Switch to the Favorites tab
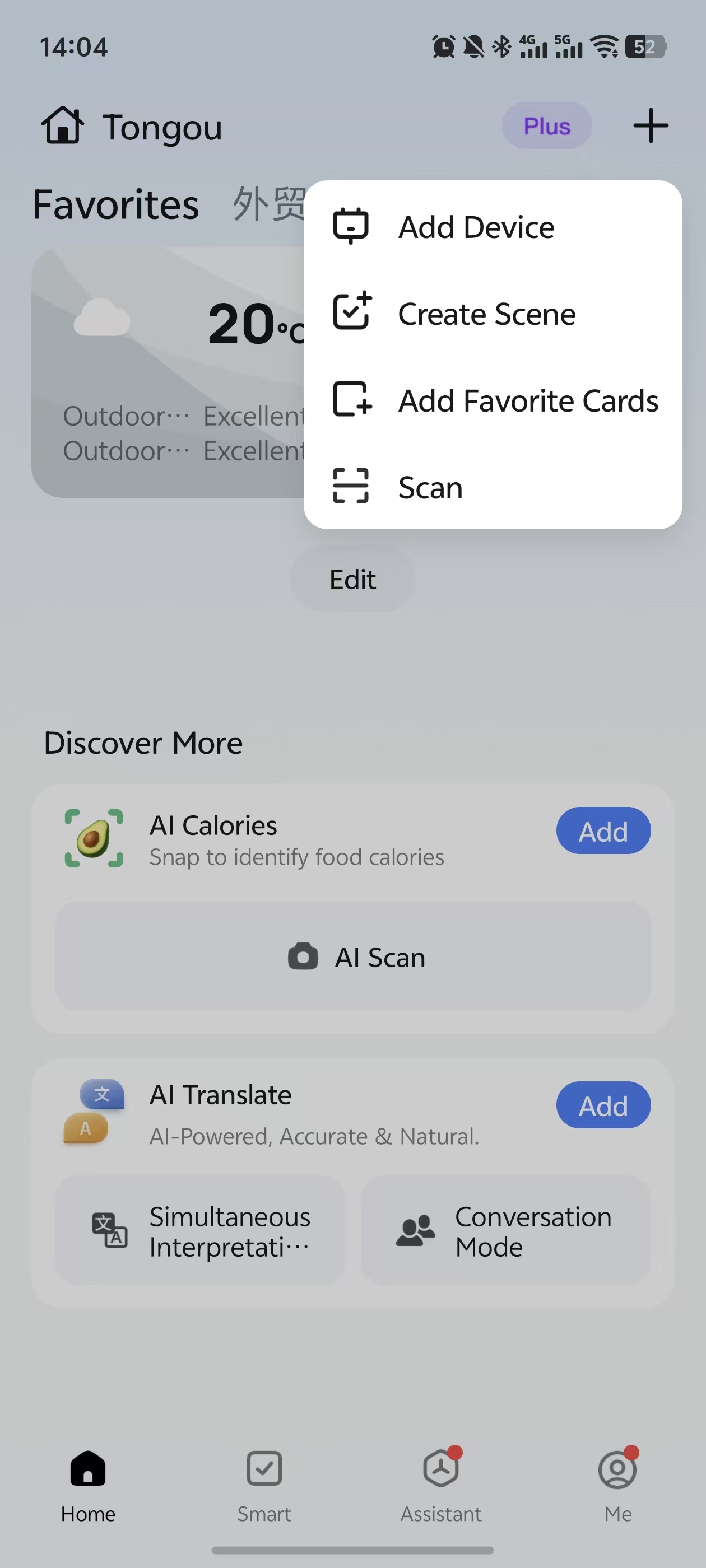This screenshot has height=1568, width=706. tap(116, 204)
